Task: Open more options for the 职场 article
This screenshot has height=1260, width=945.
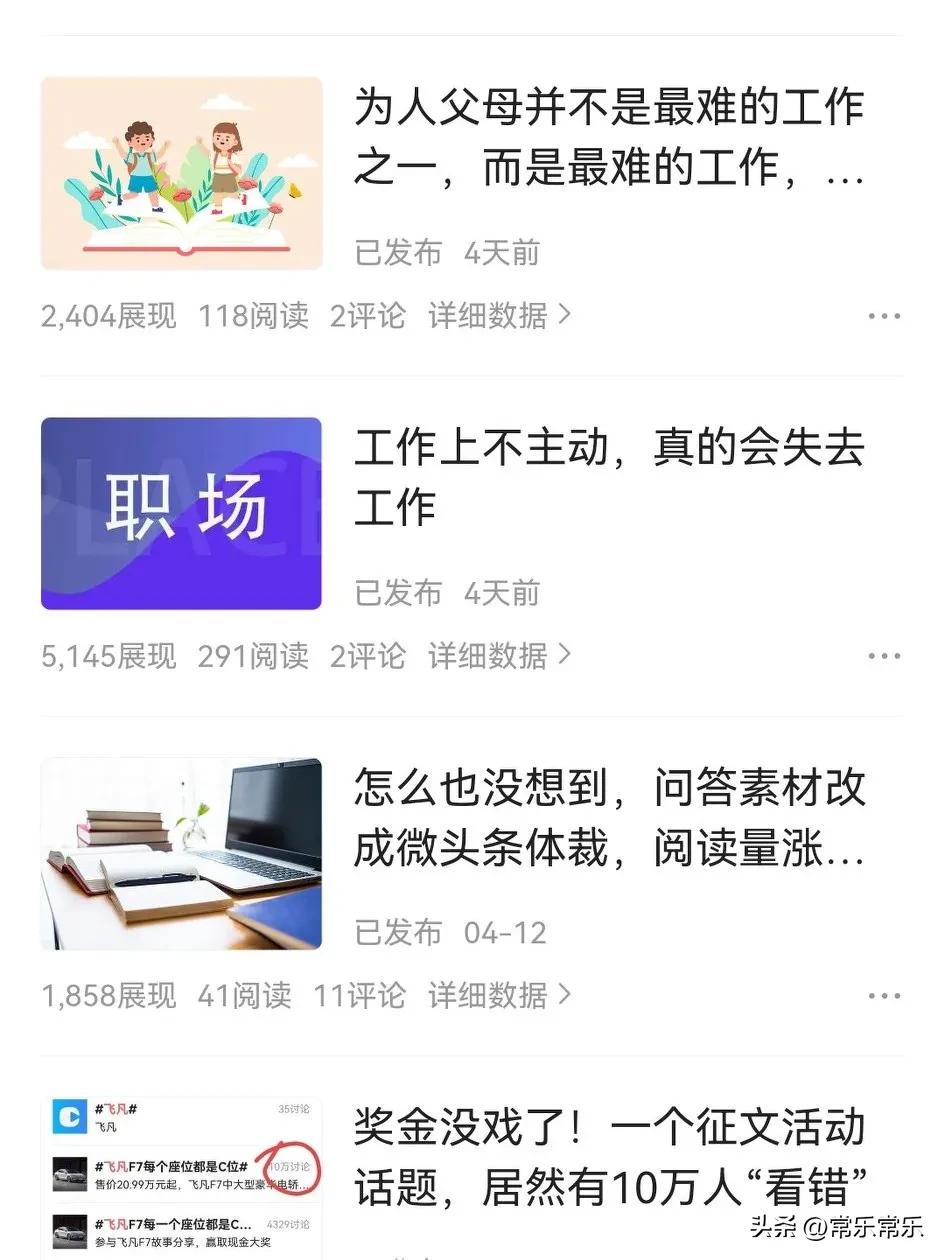Action: 884,655
